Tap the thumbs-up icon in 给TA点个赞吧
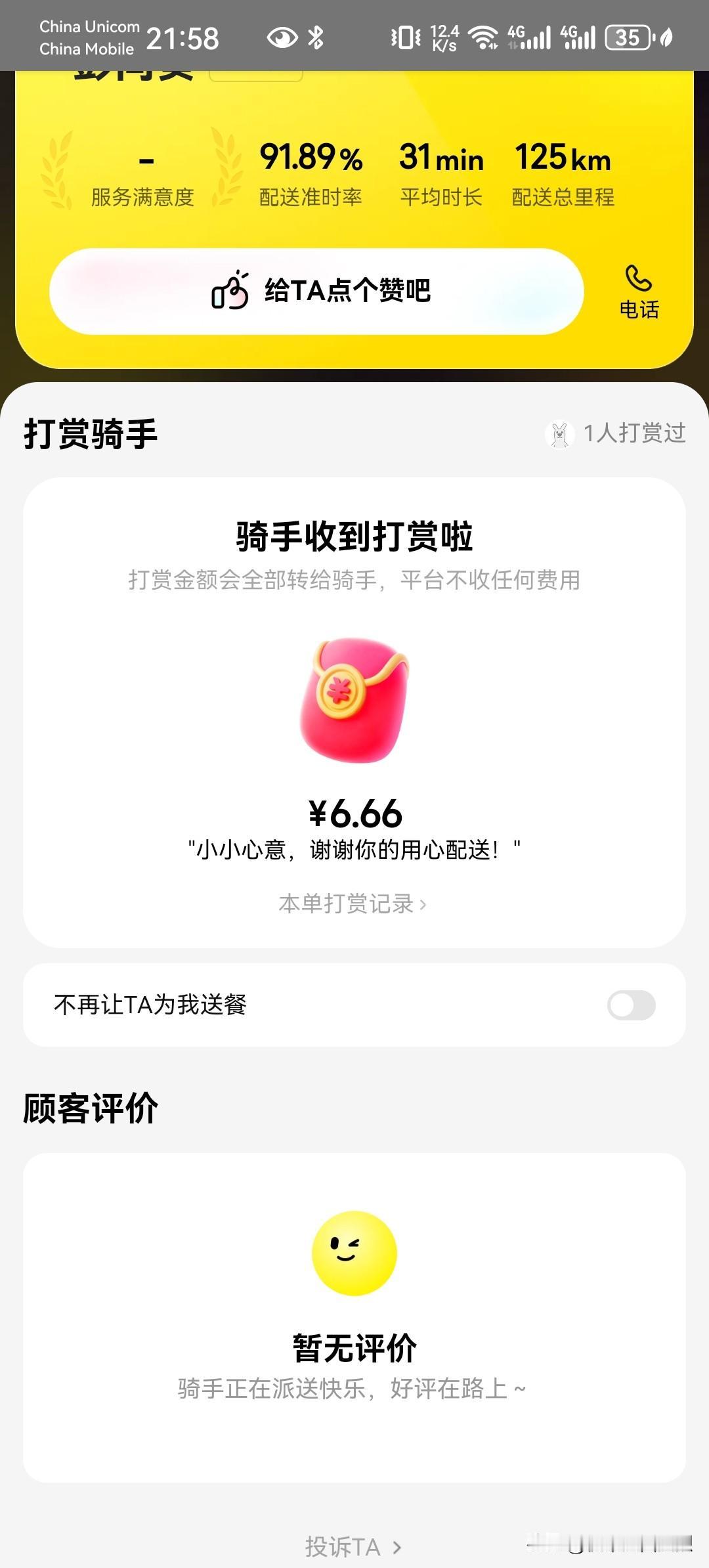 (228, 292)
